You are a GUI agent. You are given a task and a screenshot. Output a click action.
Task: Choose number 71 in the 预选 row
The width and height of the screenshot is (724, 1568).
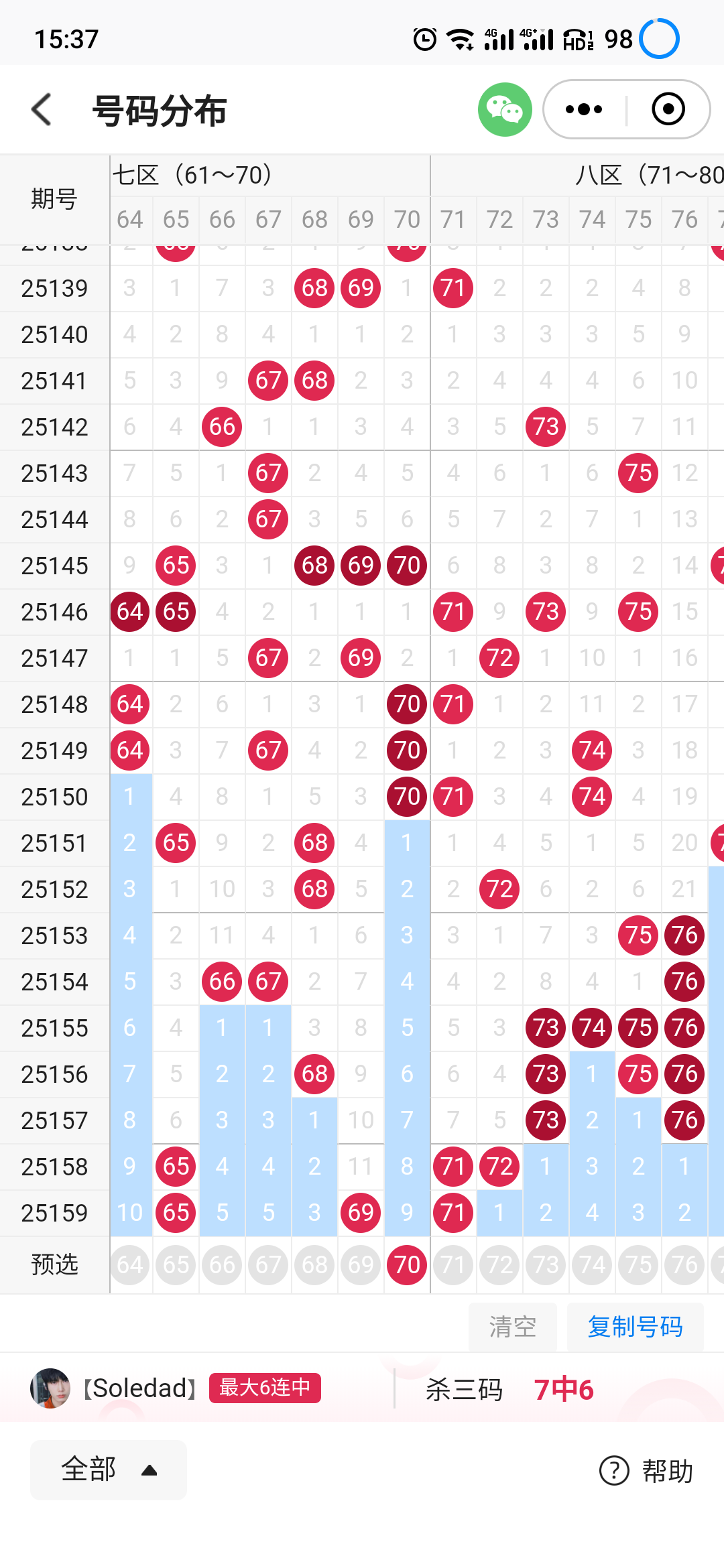(x=453, y=1264)
